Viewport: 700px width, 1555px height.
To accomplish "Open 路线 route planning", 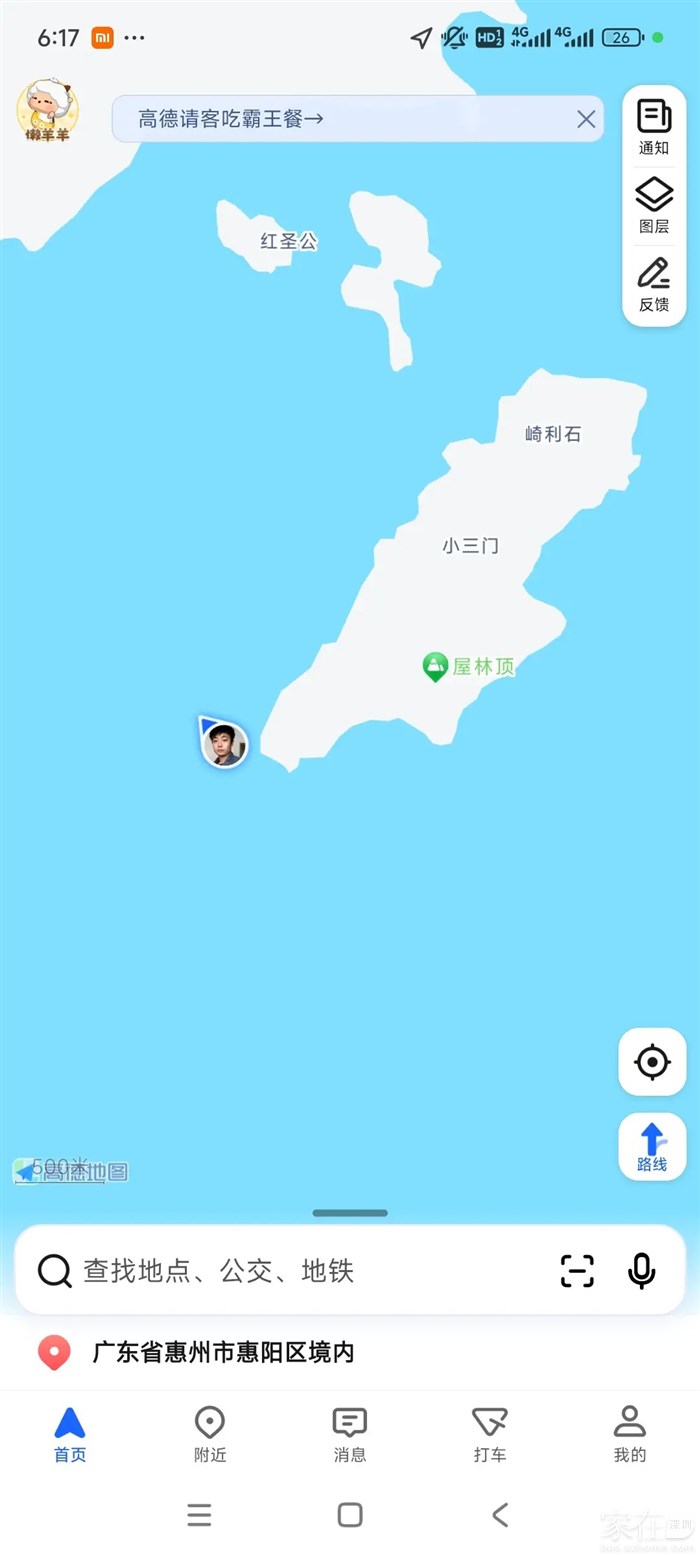I will pyautogui.click(x=652, y=1147).
